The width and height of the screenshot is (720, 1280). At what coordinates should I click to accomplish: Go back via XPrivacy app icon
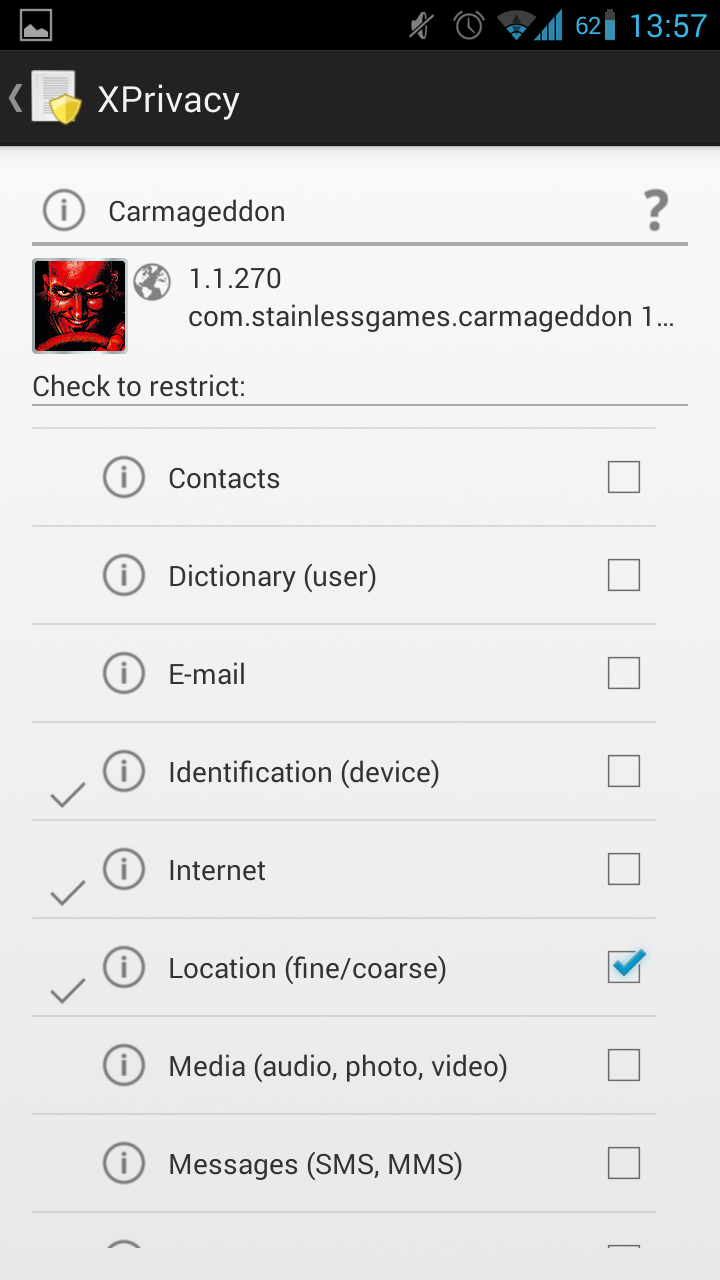(x=55, y=98)
